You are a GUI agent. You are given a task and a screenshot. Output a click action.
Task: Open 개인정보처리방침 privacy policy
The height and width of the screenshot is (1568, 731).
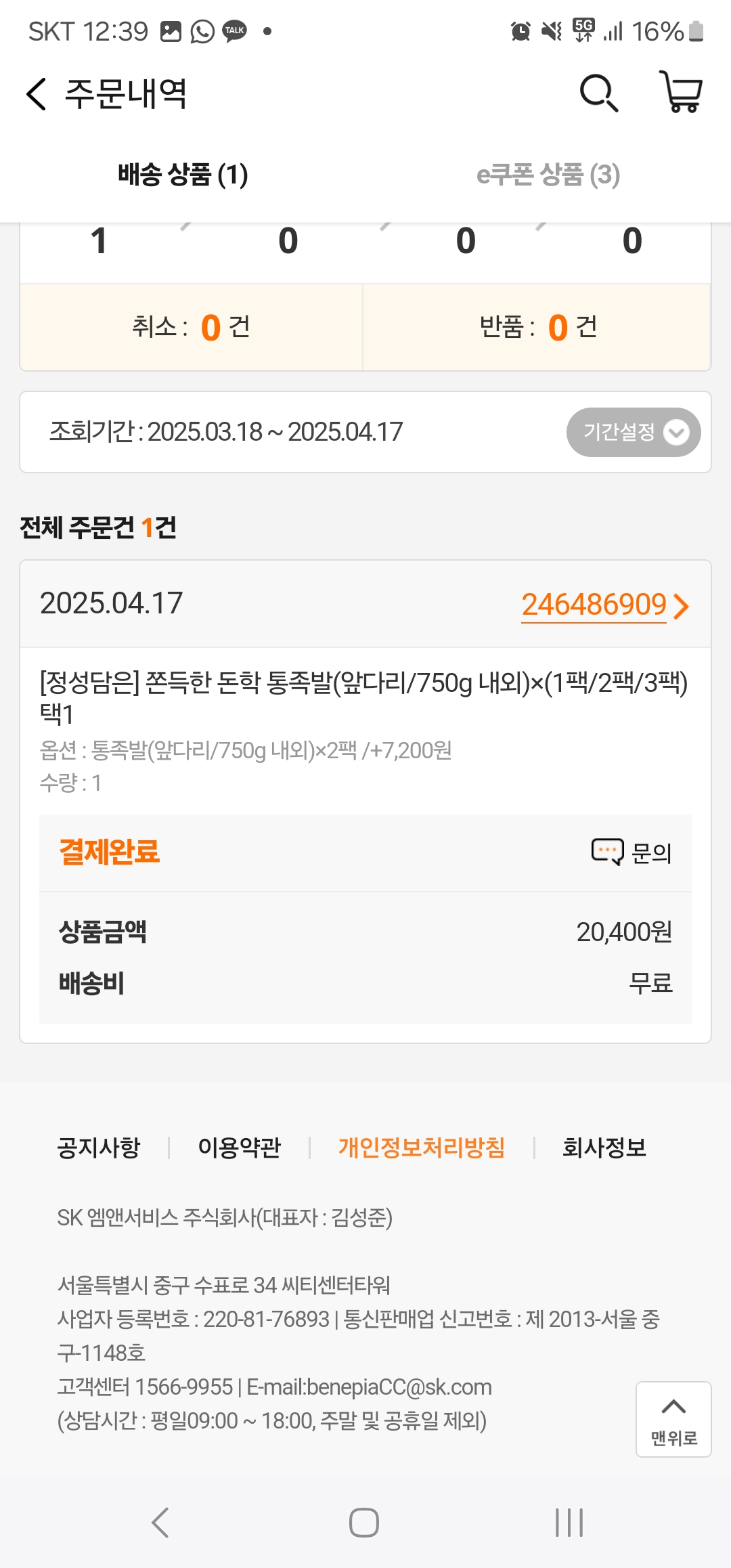click(421, 1148)
